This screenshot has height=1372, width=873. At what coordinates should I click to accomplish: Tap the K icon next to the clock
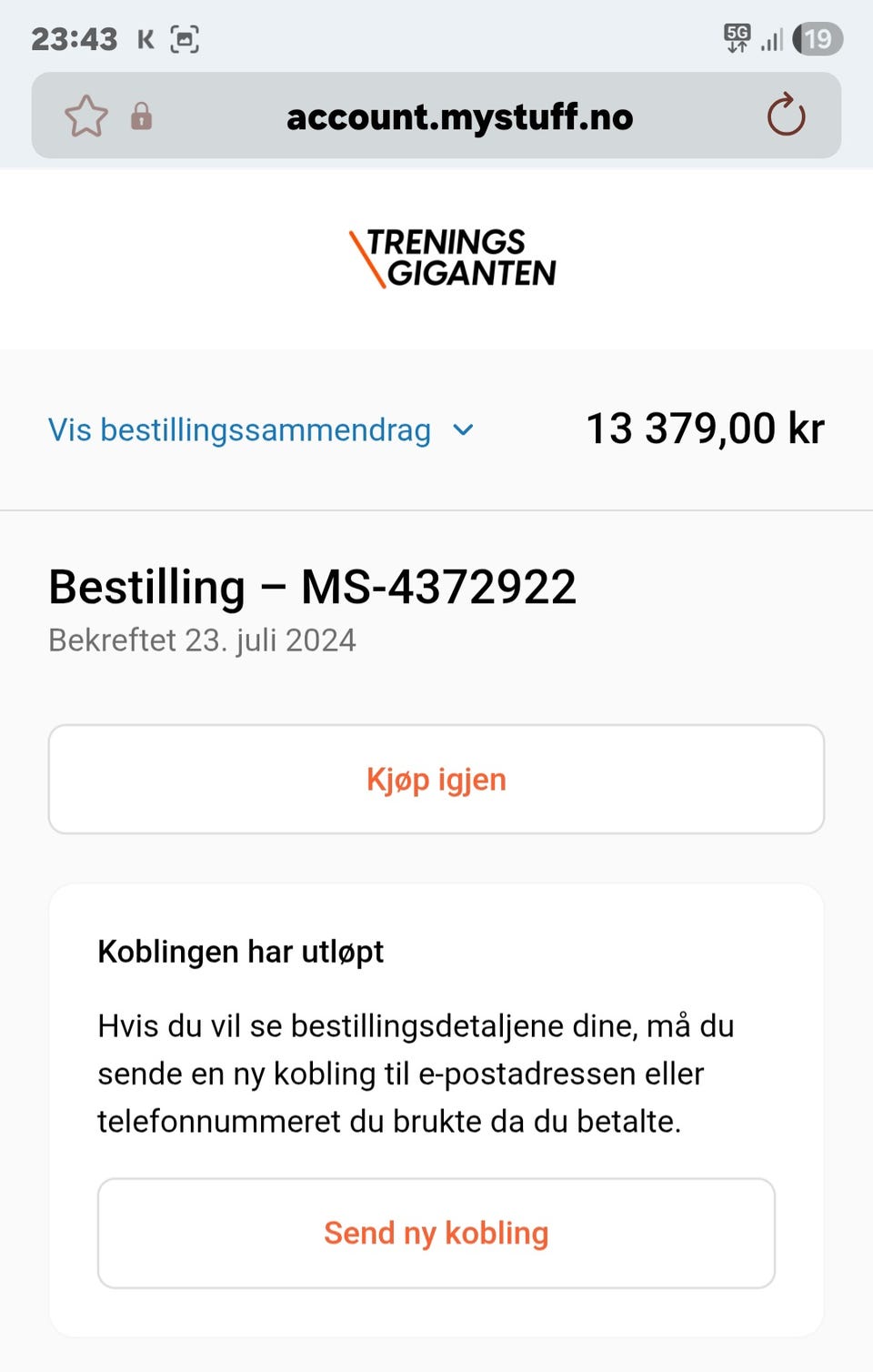(x=145, y=38)
